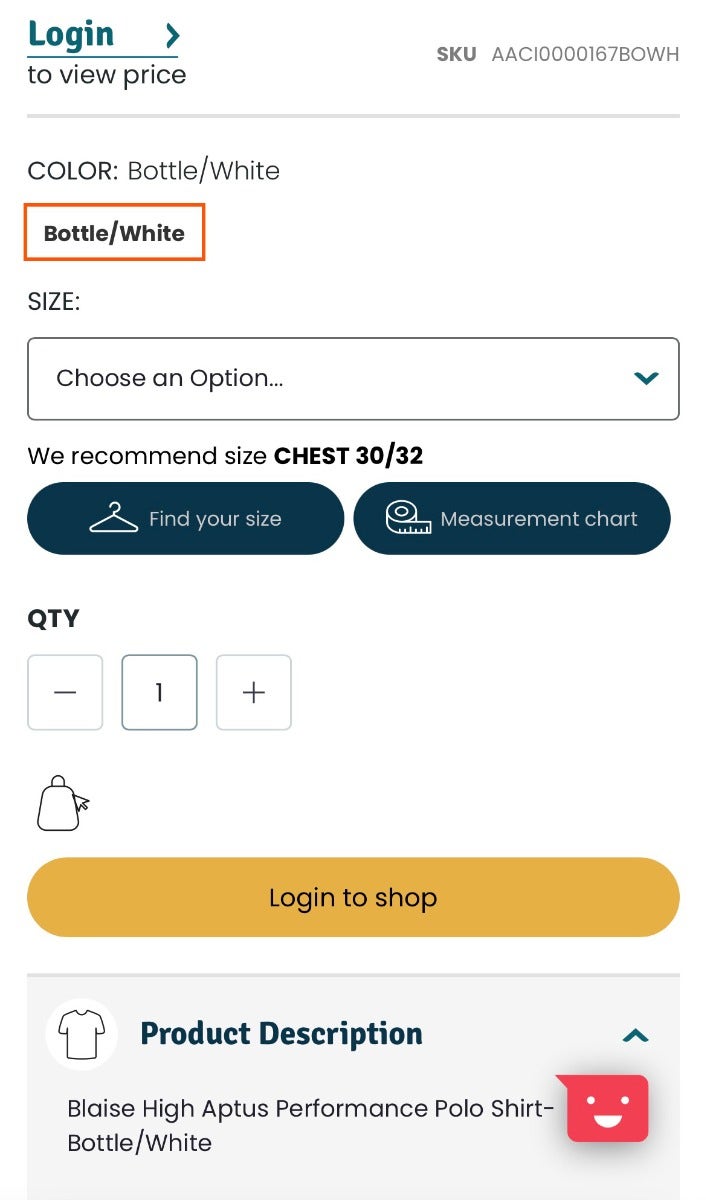View the Measurement chart
Viewport: 706px width, 1200px height.
point(511,519)
